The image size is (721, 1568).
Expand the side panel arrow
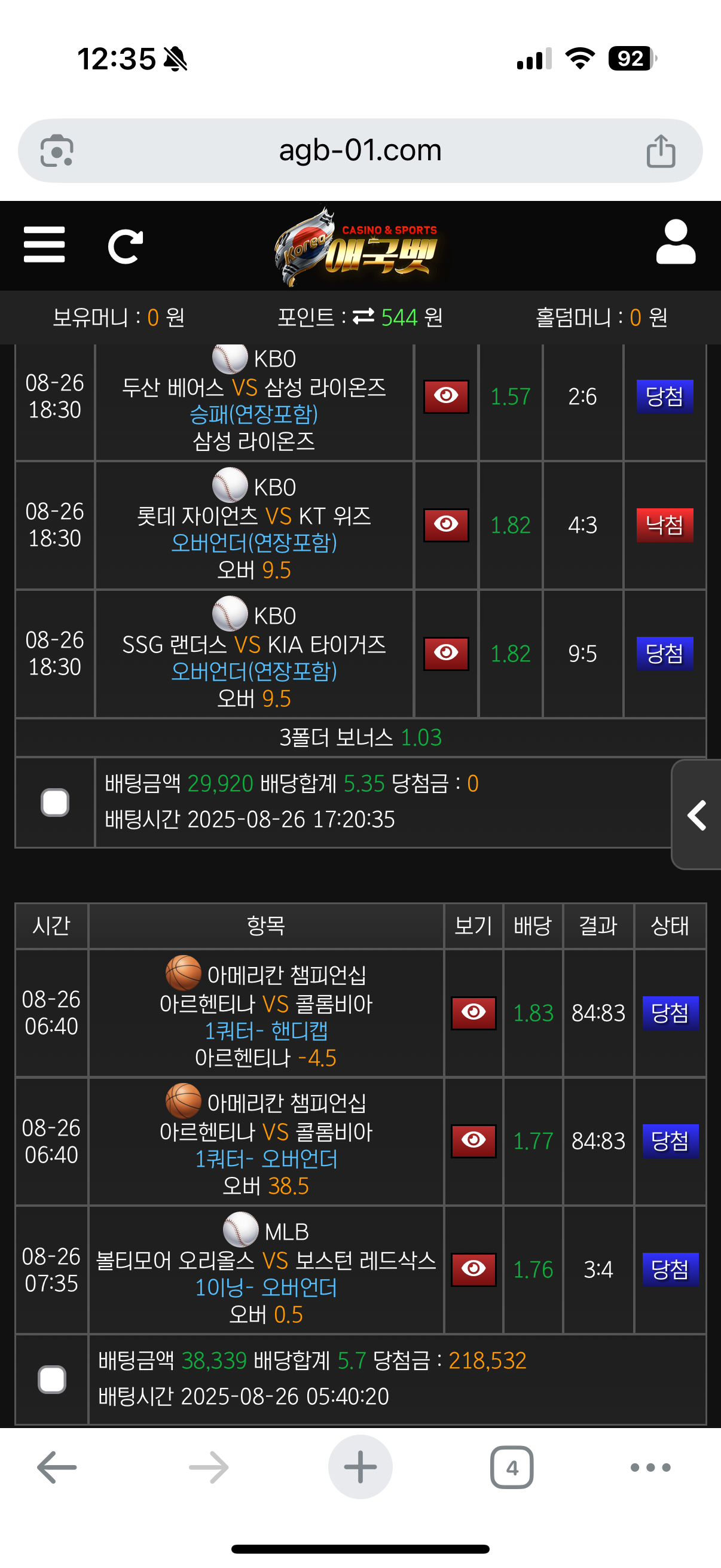tap(696, 814)
